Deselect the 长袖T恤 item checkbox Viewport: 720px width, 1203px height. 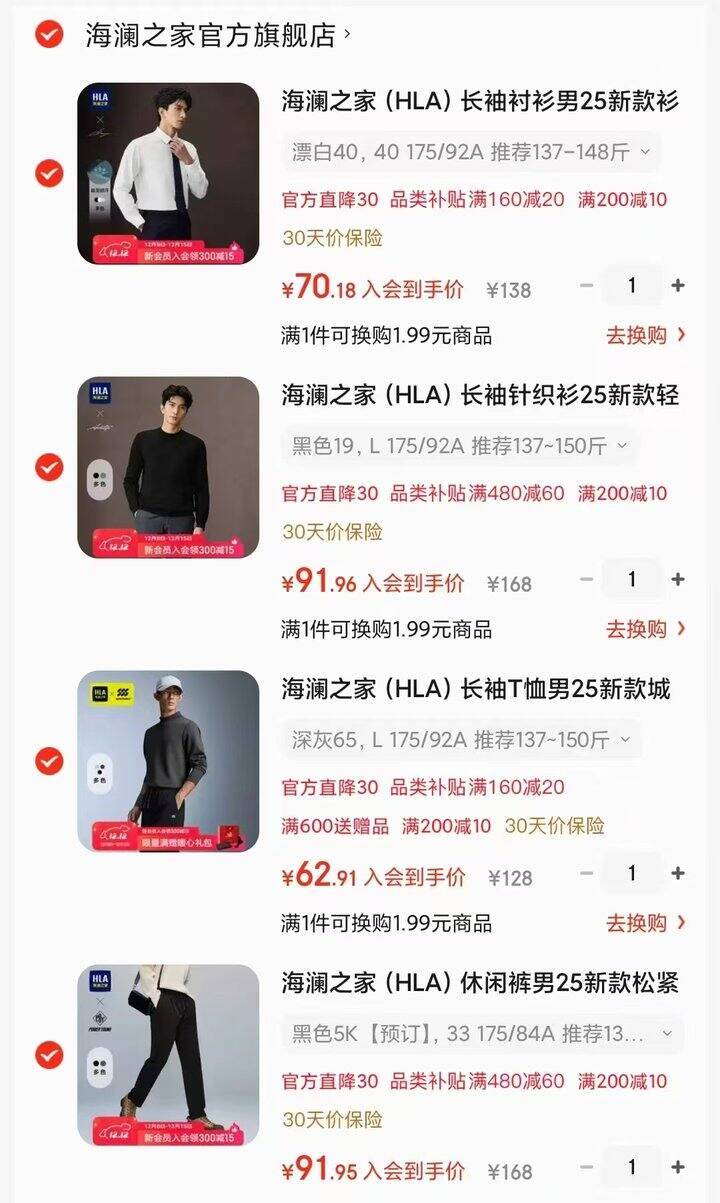pyautogui.click(x=49, y=761)
